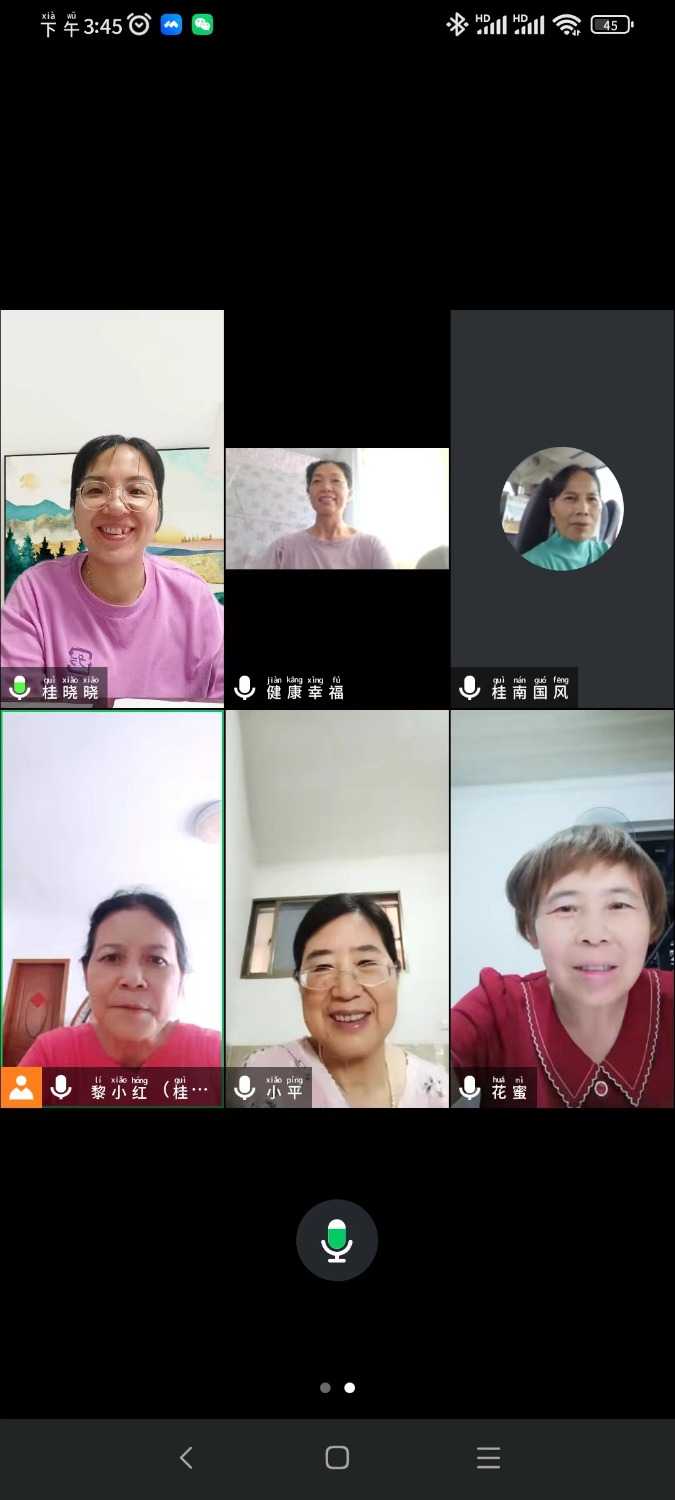Switch to the first page indicator dot
The width and height of the screenshot is (675, 1500).
[x=325, y=1388]
